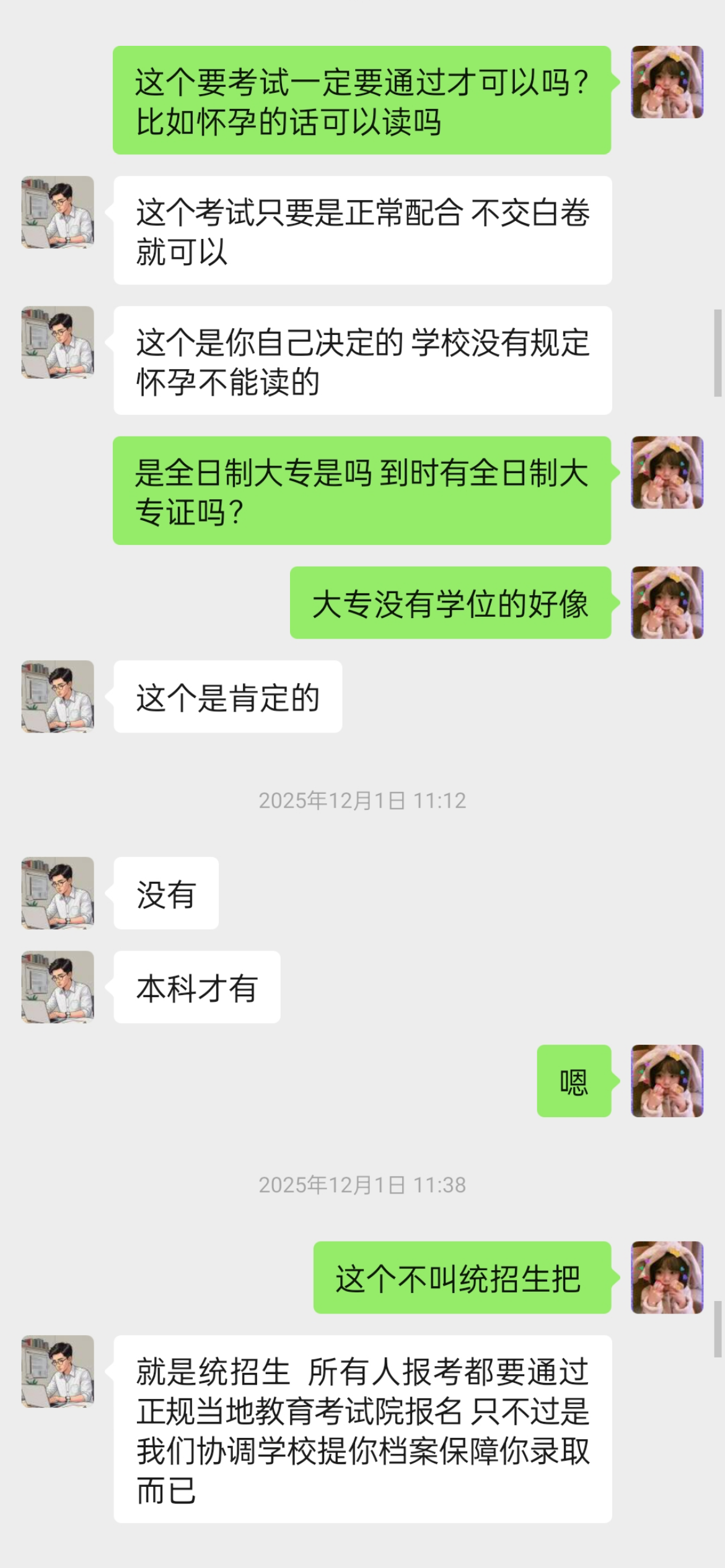Select the short reply "没有"
The height and width of the screenshot is (1568, 725).
pos(166,892)
